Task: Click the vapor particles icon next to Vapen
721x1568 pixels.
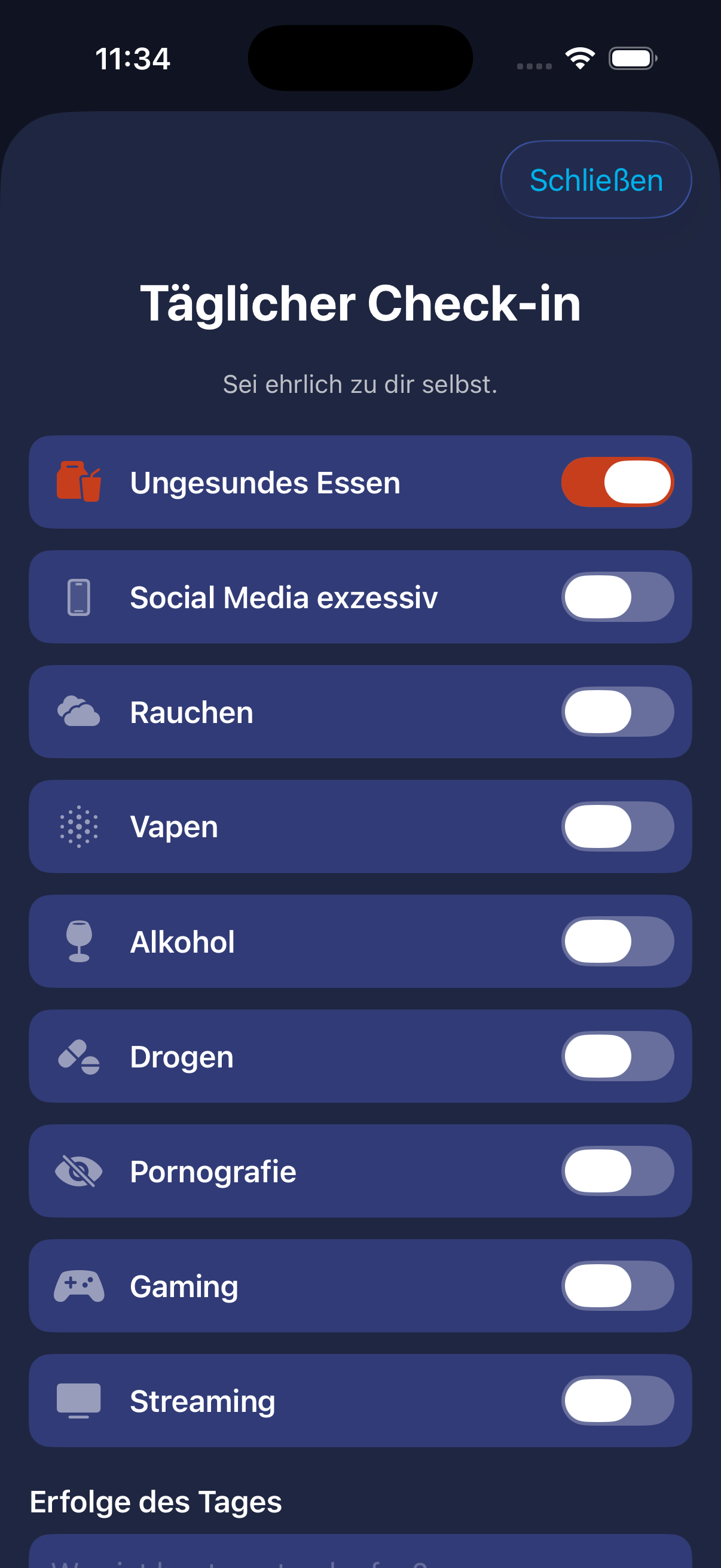Action: coord(80,826)
